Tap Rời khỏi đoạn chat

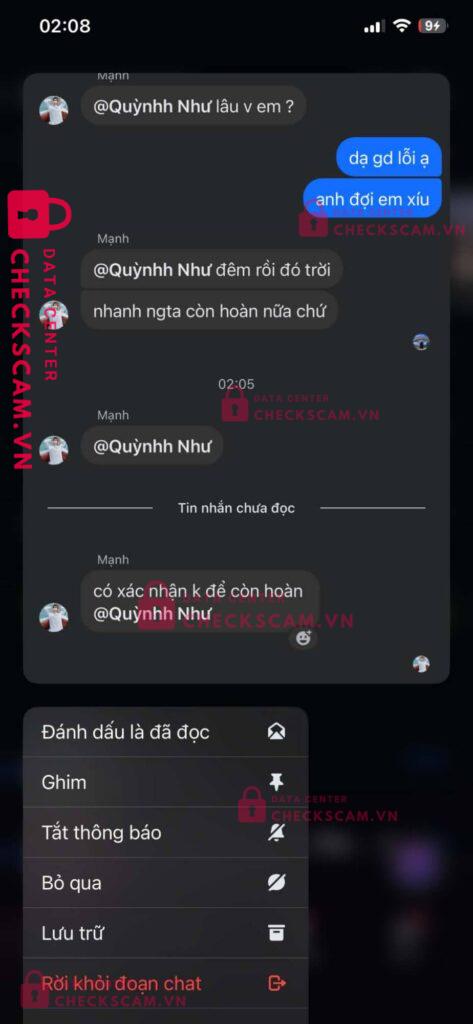(x=165, y=984)
